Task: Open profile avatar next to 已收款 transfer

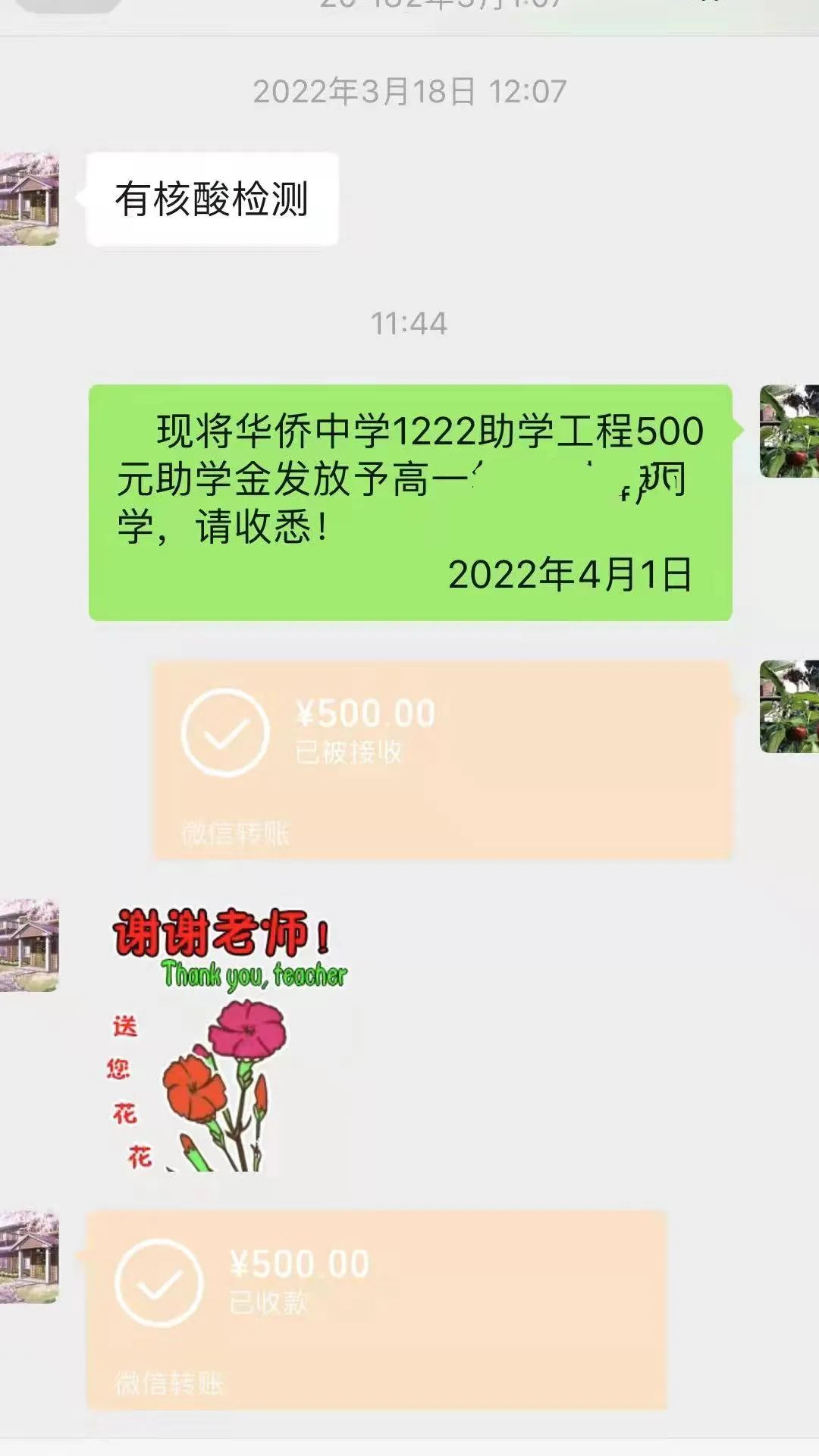Action: (29, 1257)
